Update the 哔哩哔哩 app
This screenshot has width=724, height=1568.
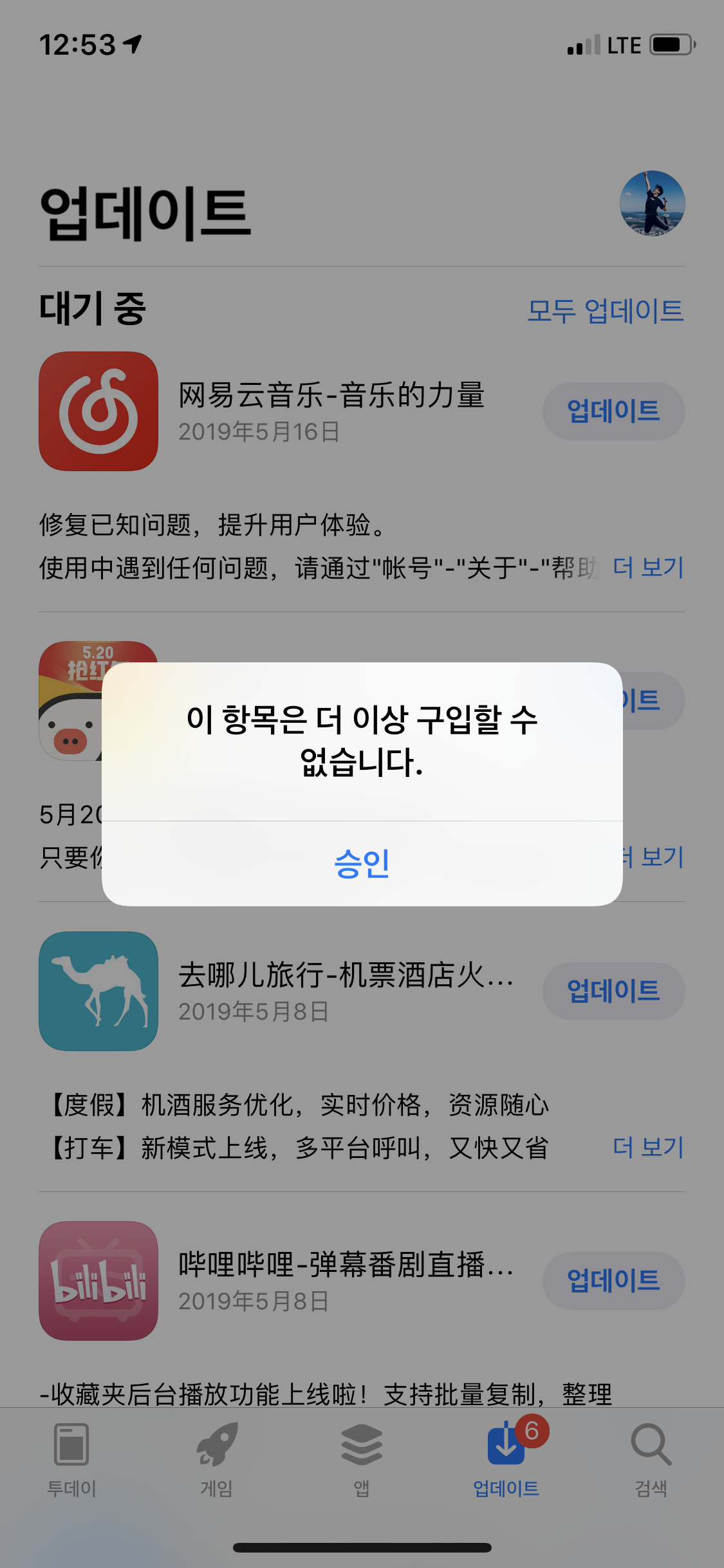613,1281
